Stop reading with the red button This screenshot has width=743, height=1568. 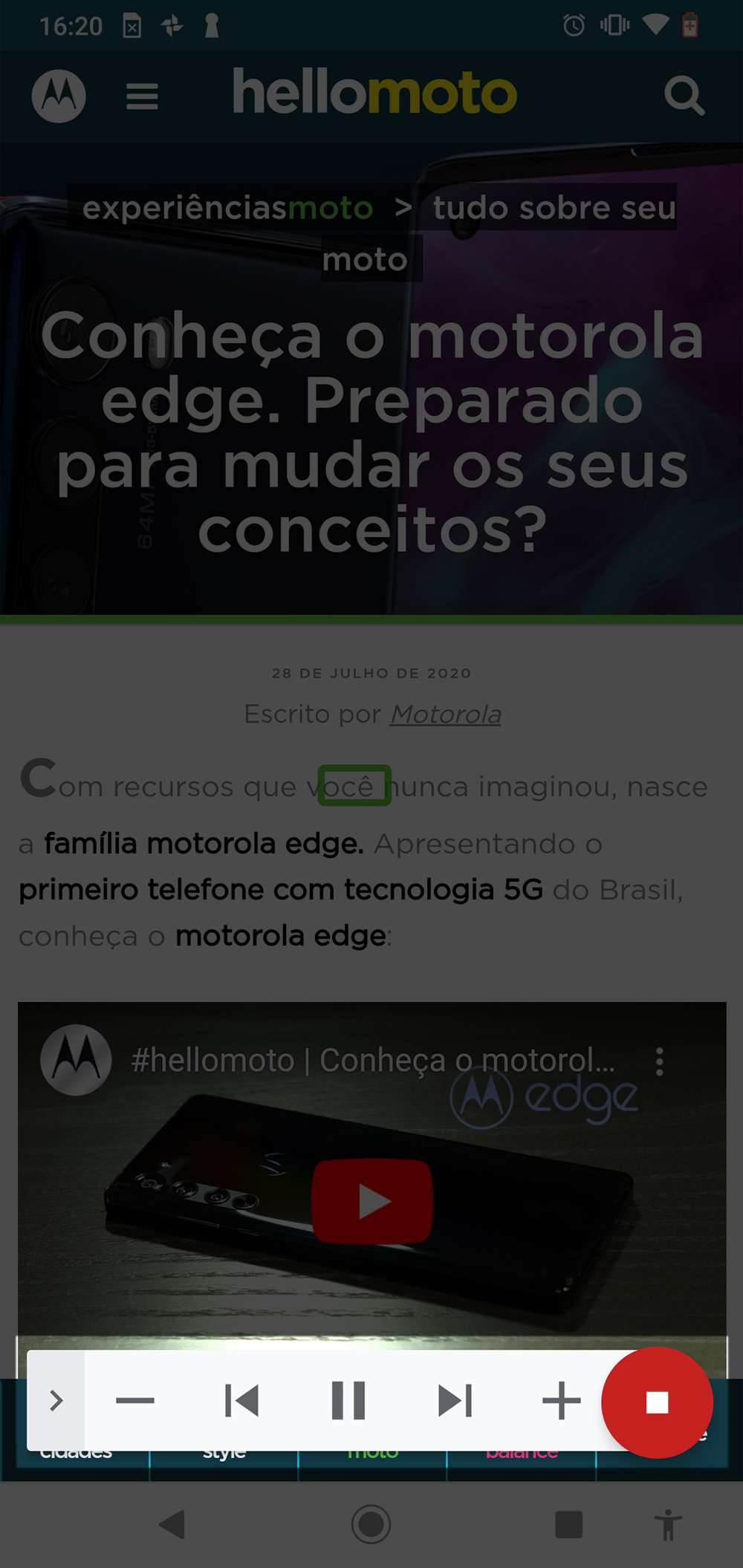(658, 1402)
